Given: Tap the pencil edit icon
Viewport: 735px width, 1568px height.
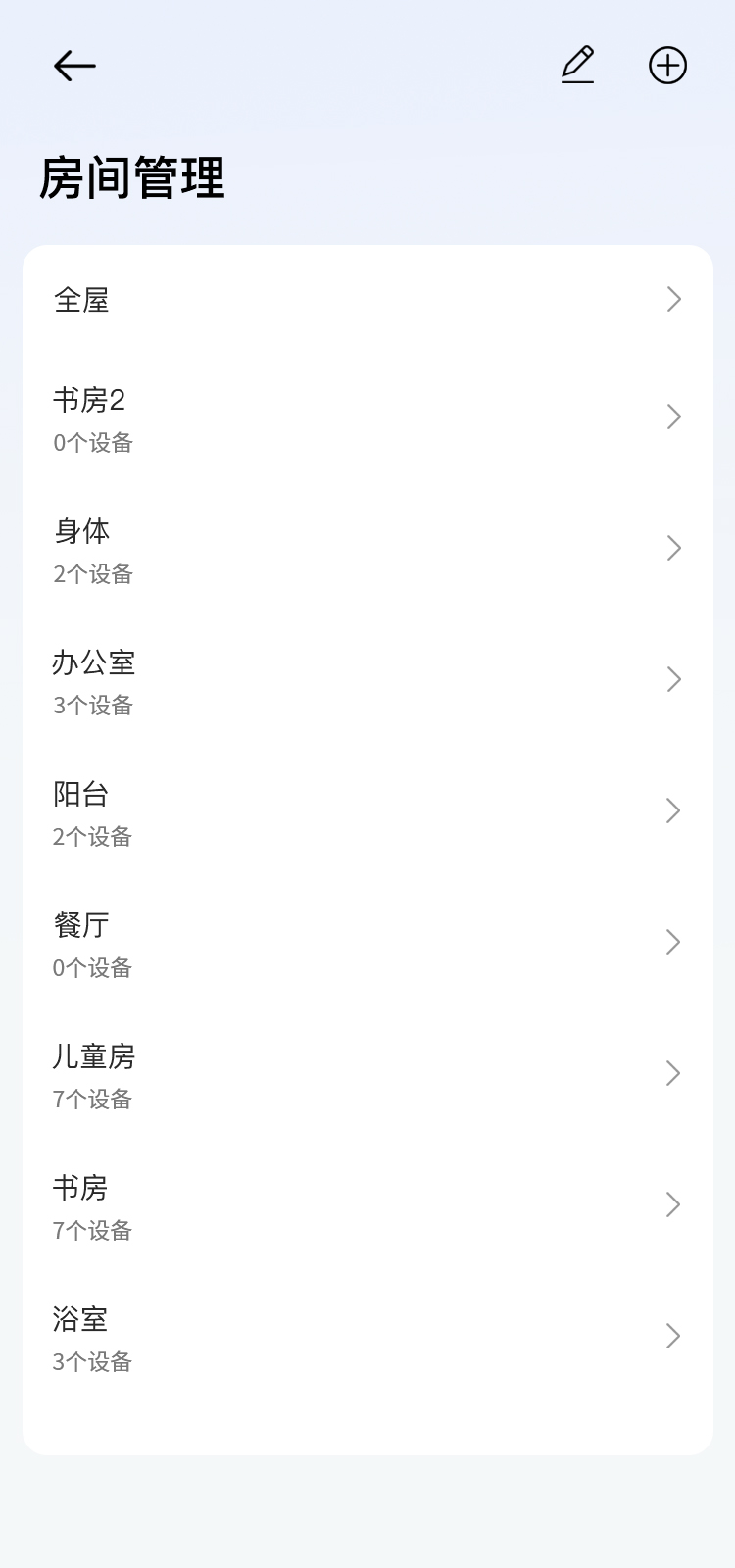Looking at the screenshot, I should pyautogui.click(x=578, y=65).
